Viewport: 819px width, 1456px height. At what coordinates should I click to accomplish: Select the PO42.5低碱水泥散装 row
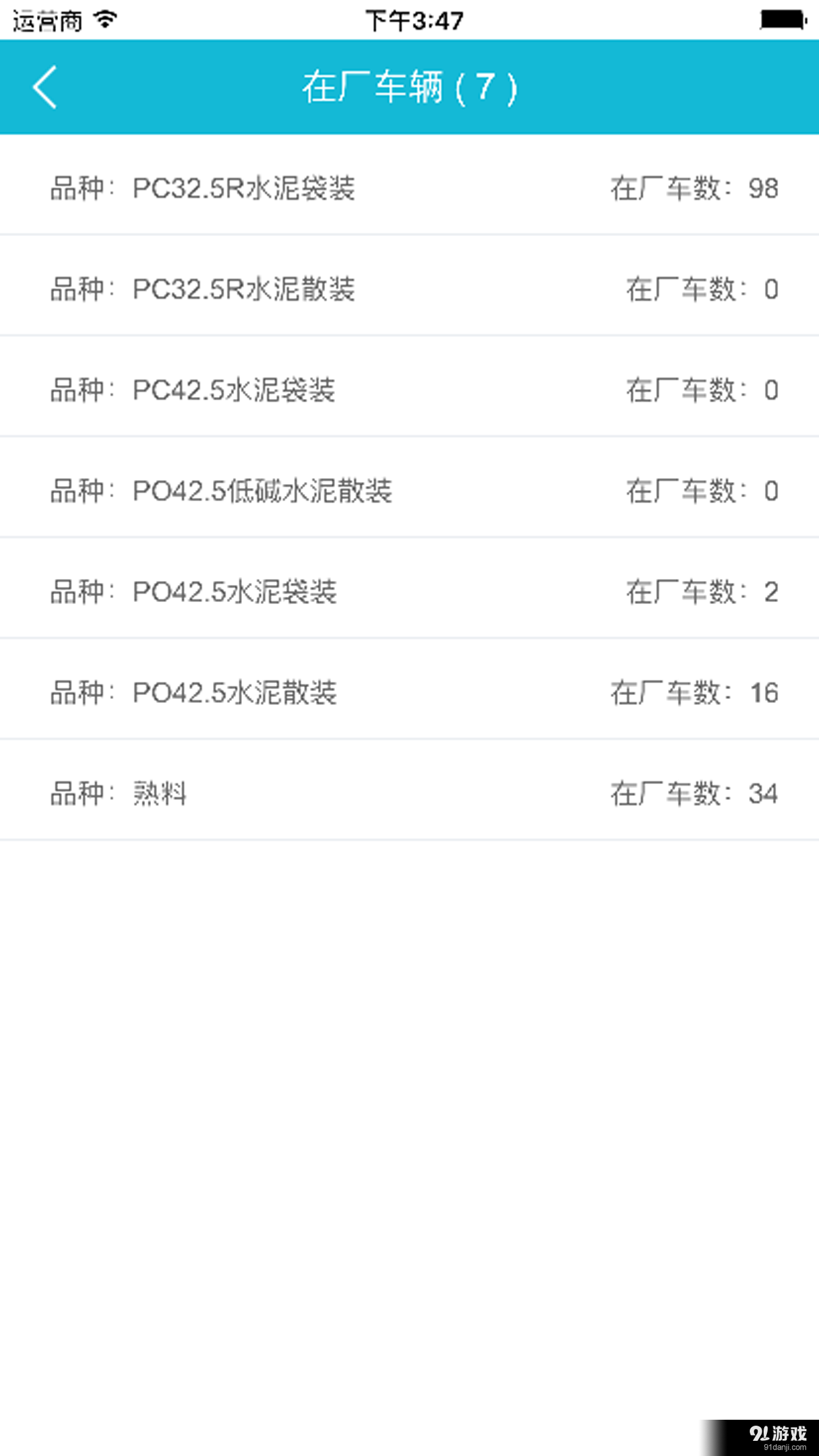(x=409, y=490)
